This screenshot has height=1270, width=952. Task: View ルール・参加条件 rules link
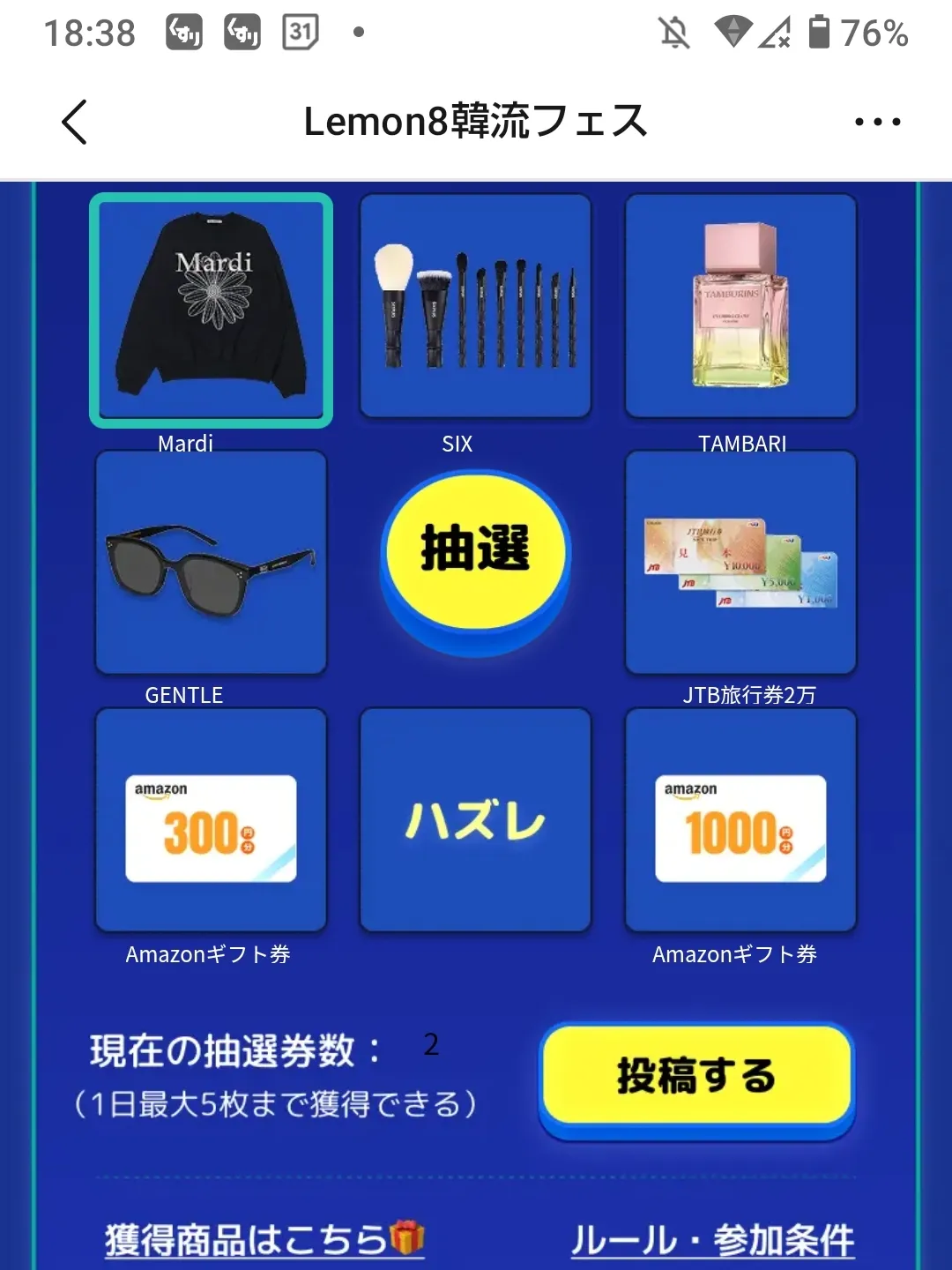click(x=712, y=1239)
